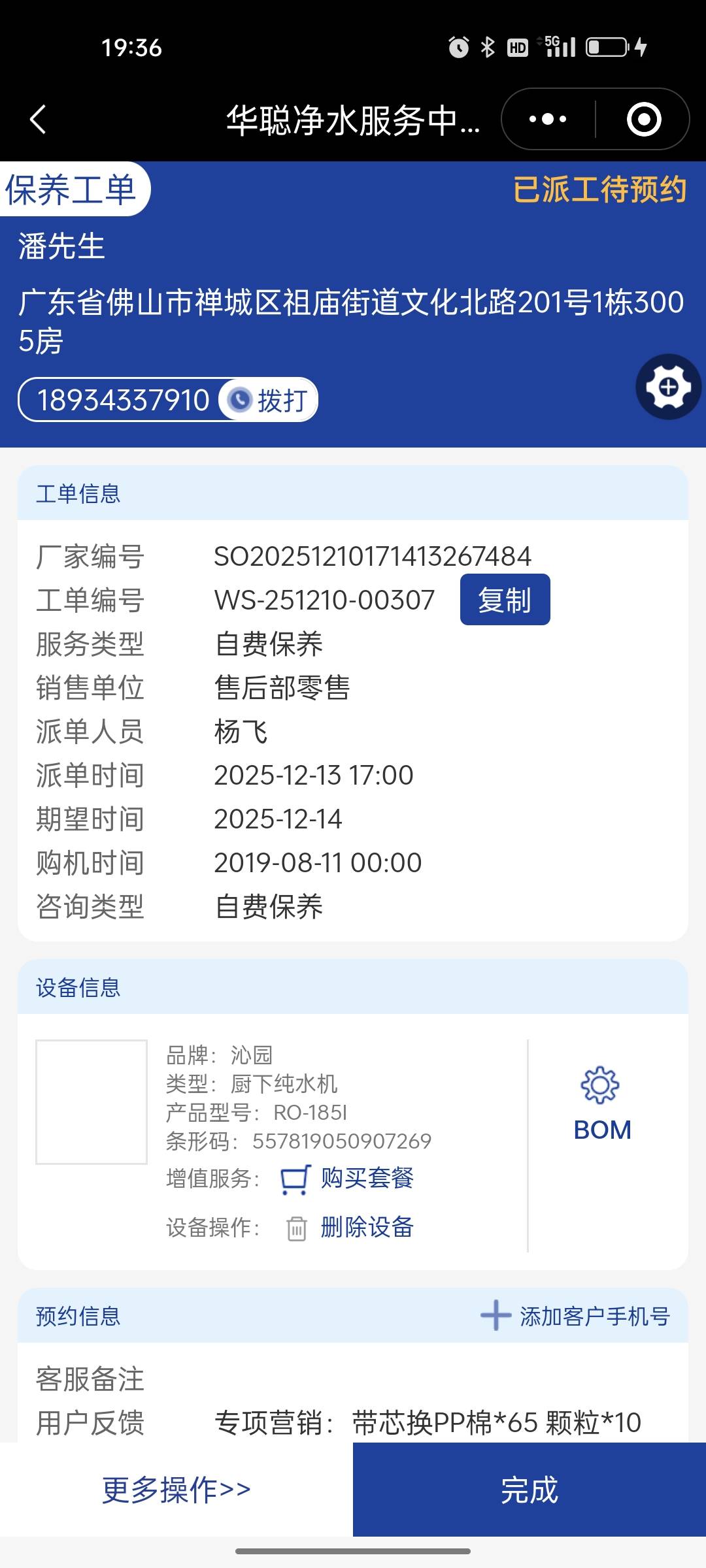View the device image thumbnail
The image size is (706, 1568).
click(x=92, y=1102)
